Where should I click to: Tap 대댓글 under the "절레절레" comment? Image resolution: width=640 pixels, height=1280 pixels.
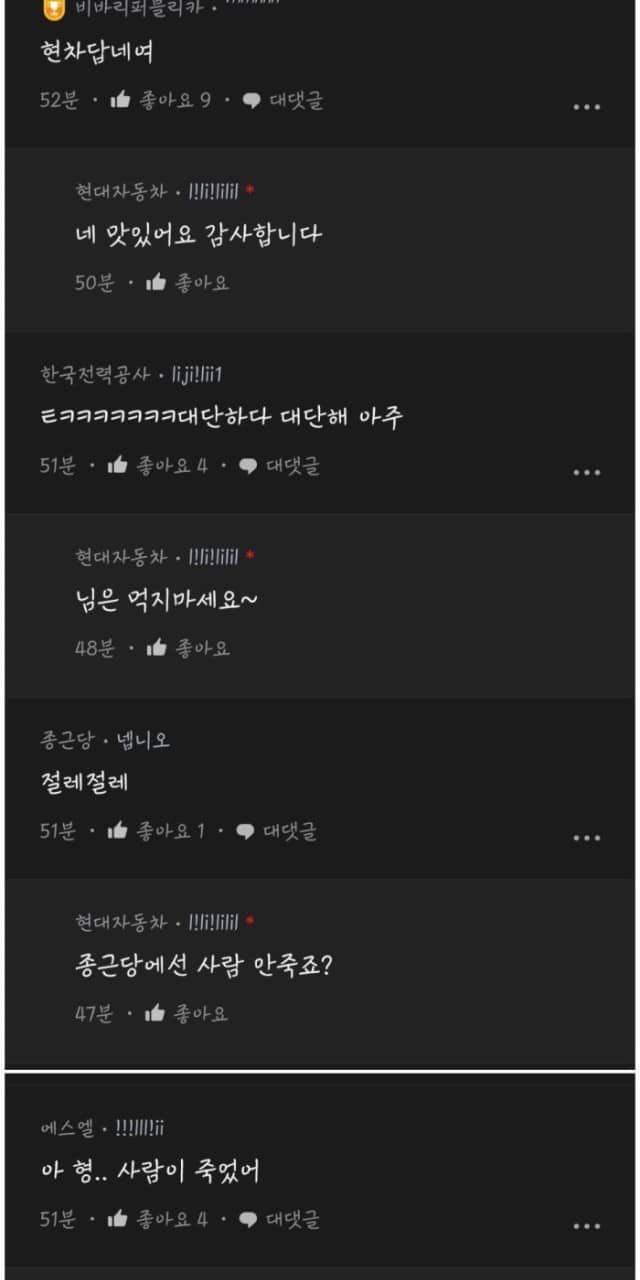click(x=277, y=831)
